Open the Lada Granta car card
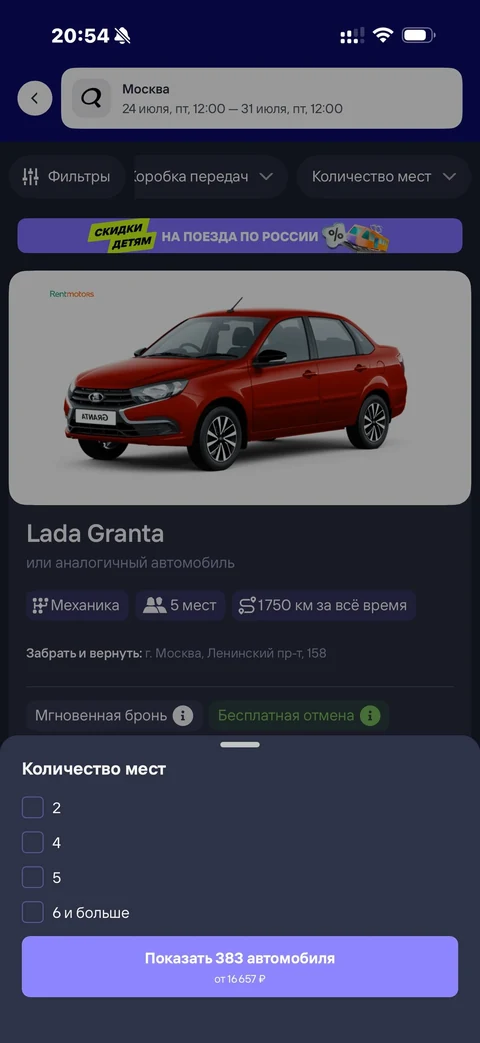The width and height of the screenshot is (480, 1043). [239, 387]
